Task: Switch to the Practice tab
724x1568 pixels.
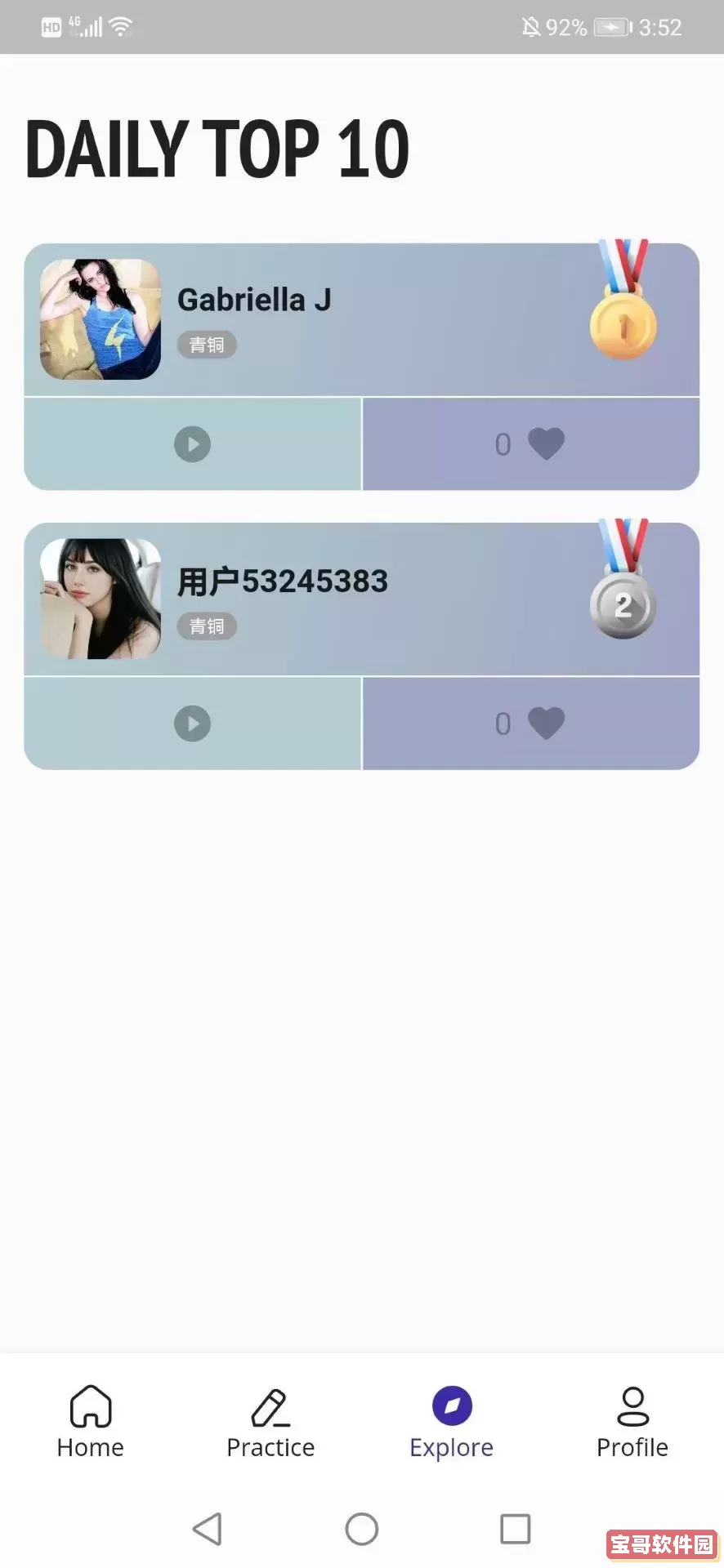Action: pos(270,1423)
